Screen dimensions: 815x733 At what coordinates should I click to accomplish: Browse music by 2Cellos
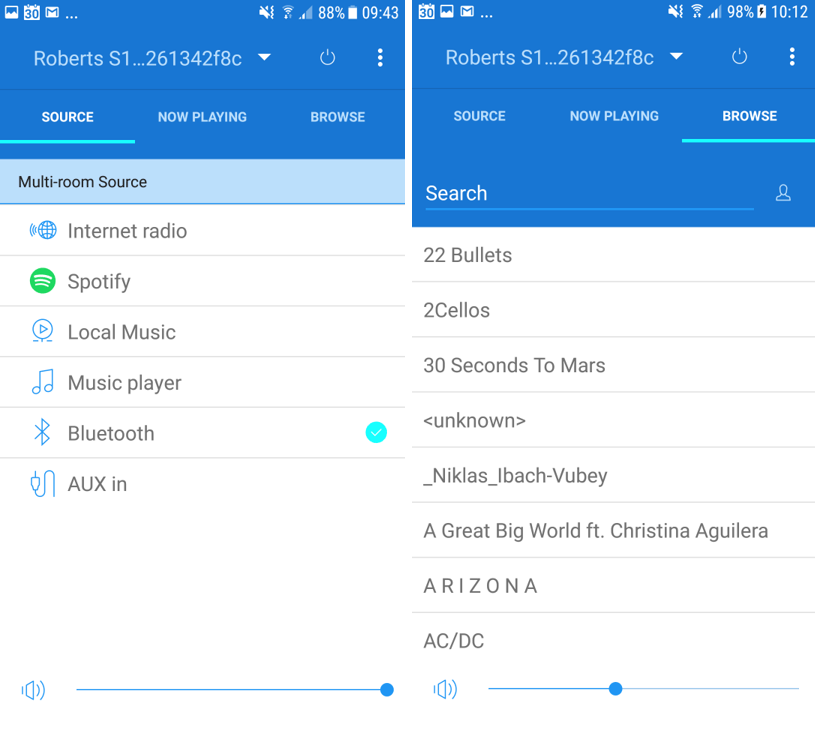(x=457, y=310)
